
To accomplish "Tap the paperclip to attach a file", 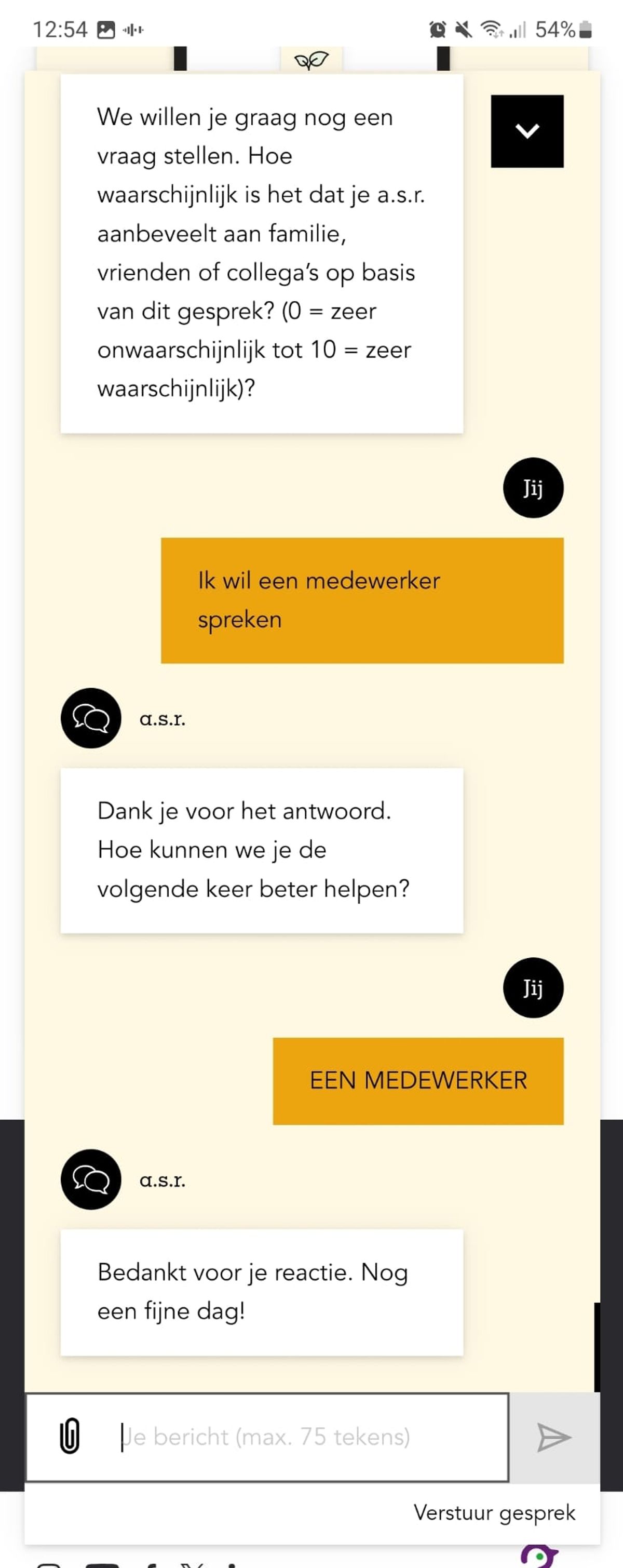I will pos(70,1436).
